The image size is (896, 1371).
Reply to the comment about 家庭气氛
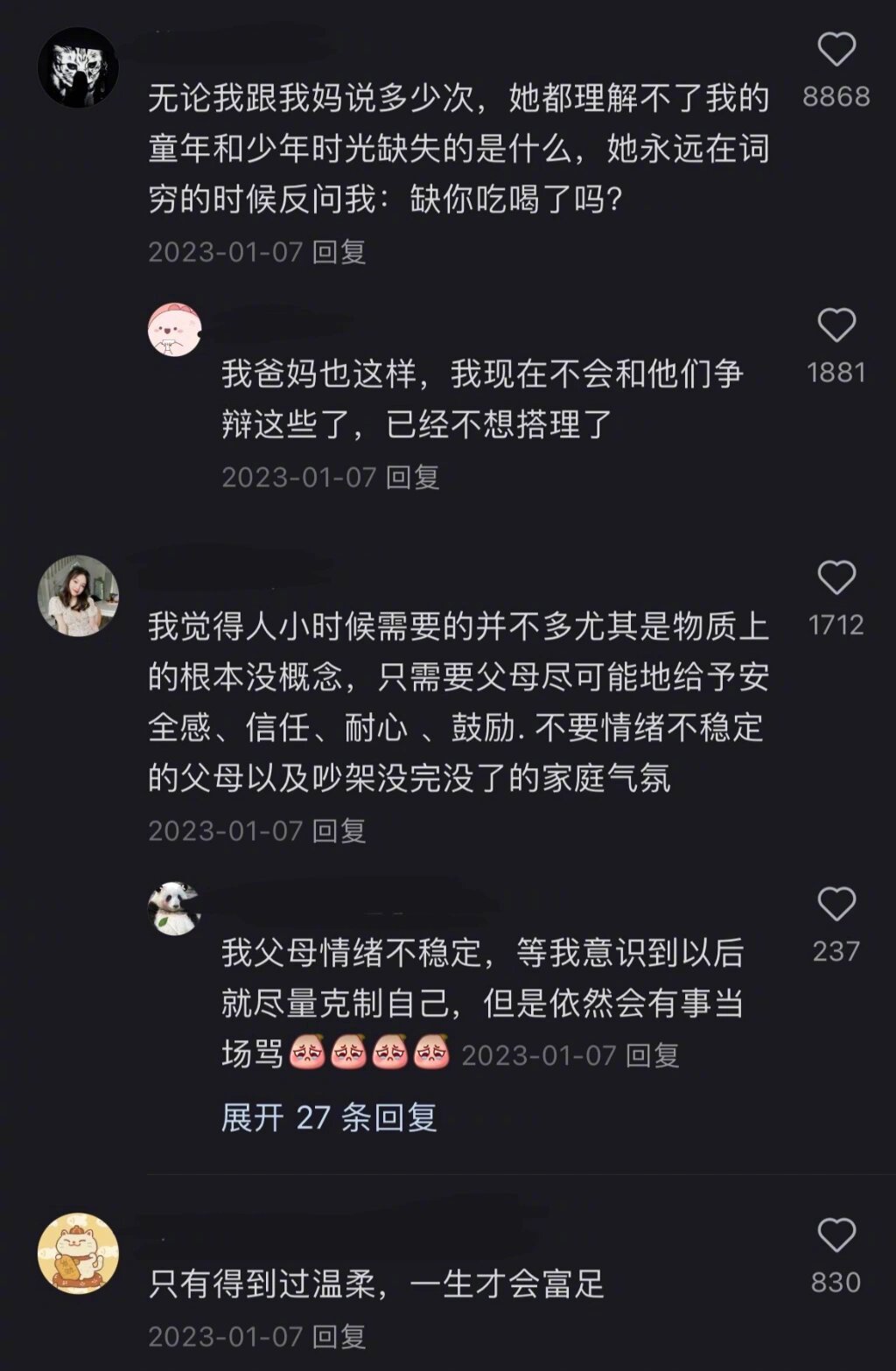click(x=339, y=830)
